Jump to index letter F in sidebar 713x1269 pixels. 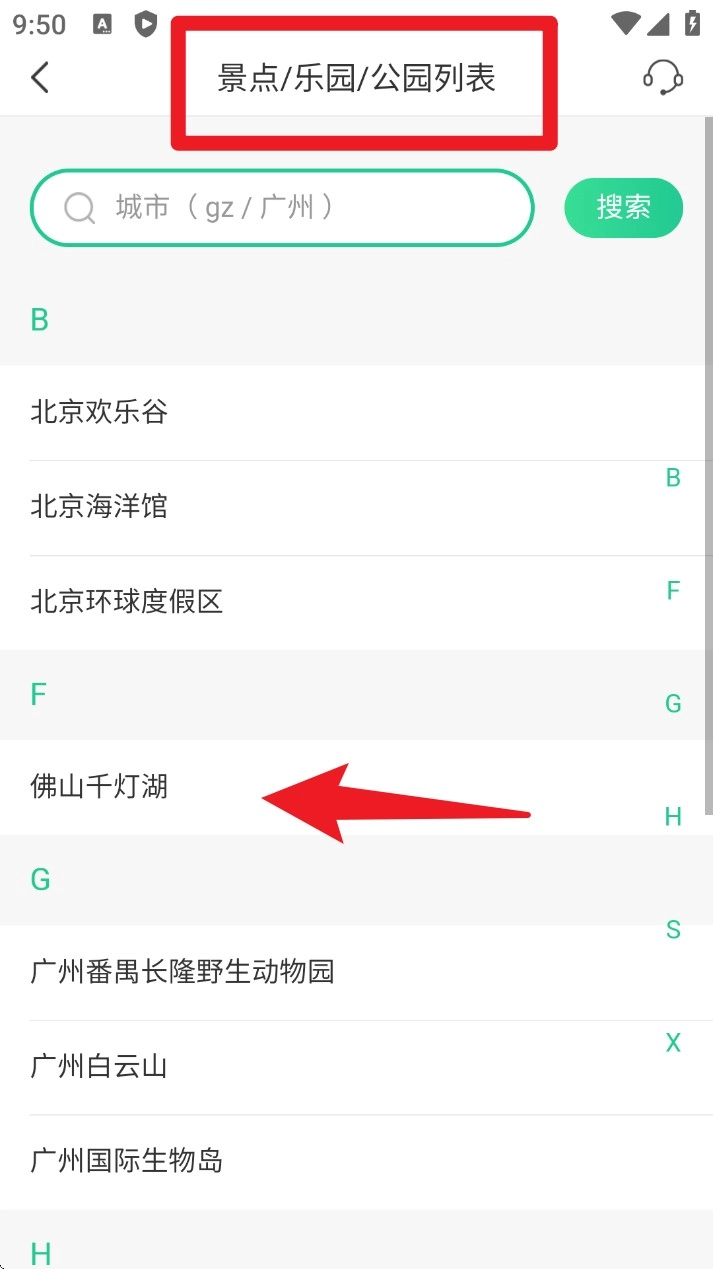pyautogui.click(x=673, y=591)
